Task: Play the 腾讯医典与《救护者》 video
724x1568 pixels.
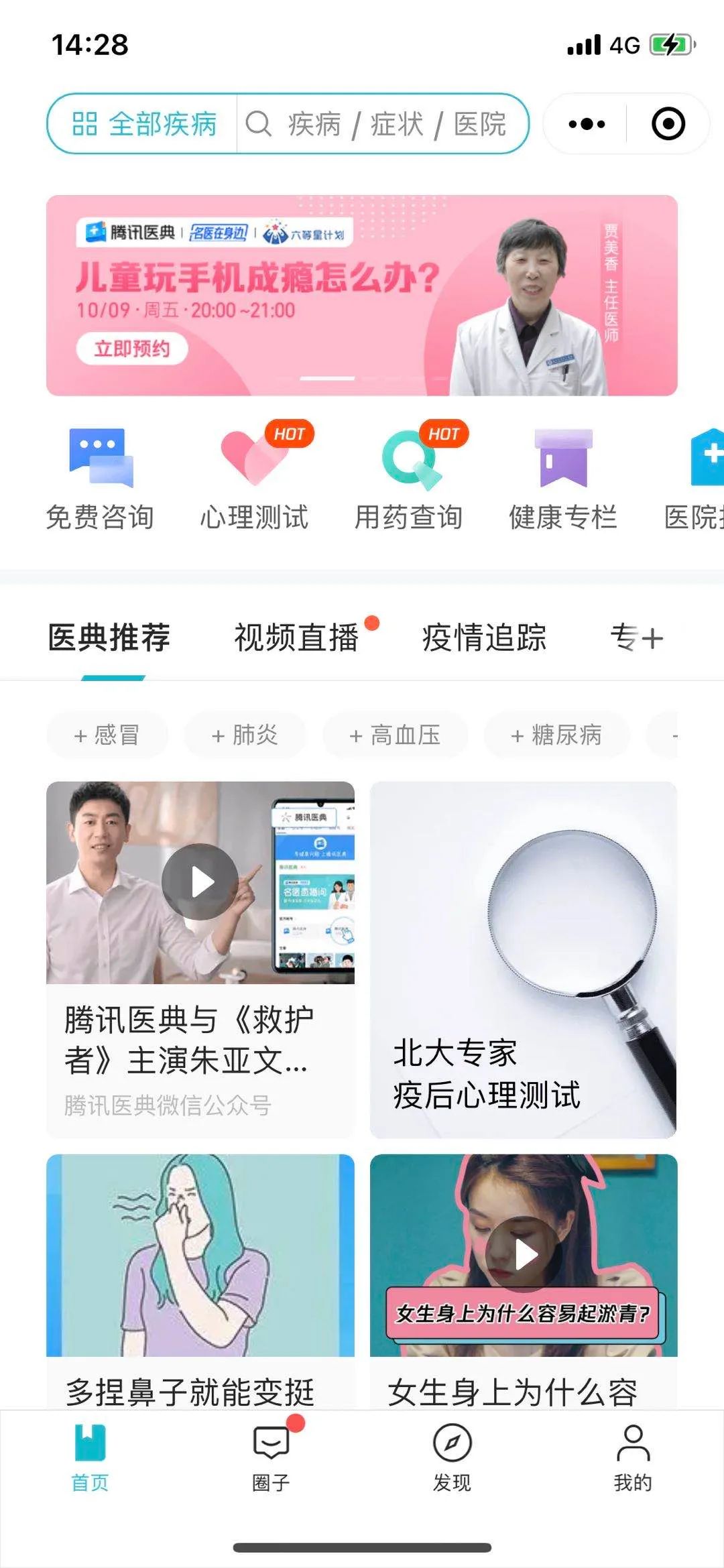Action: click(200, 882)
